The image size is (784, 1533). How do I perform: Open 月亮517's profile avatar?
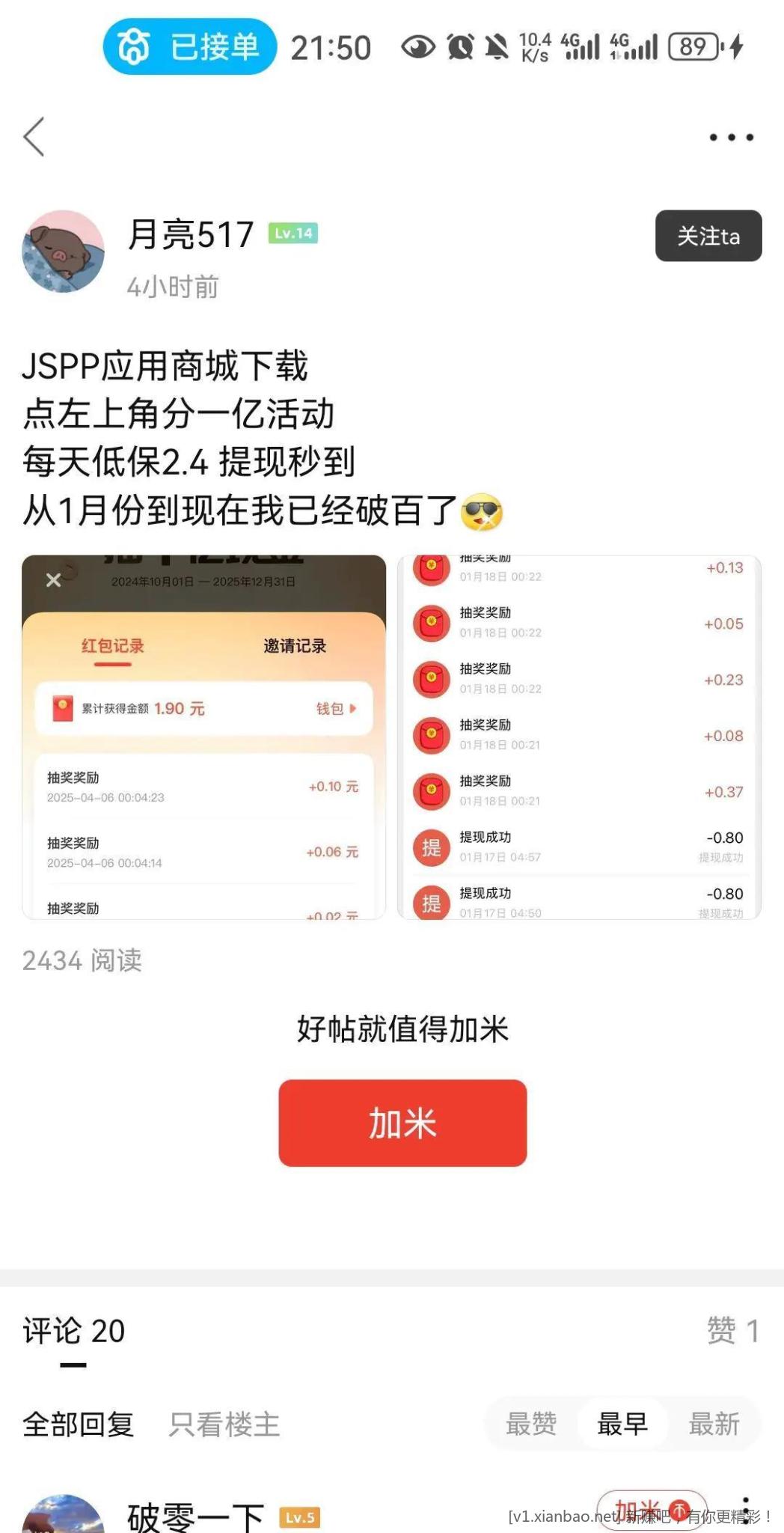tap(63, 251)
